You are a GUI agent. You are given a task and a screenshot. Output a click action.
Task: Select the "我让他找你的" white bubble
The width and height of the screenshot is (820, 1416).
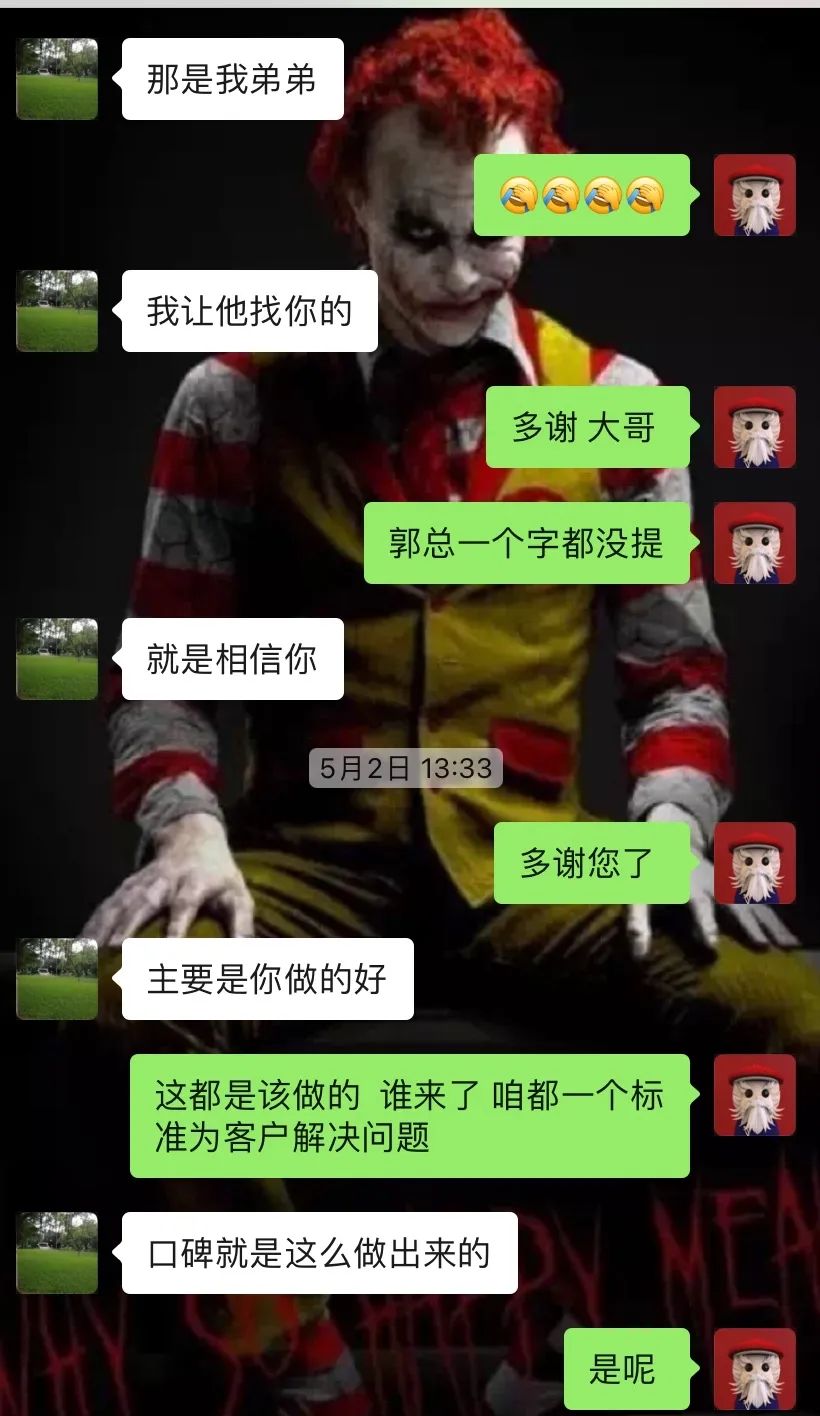pyautogui.click(x=250, y=310)
